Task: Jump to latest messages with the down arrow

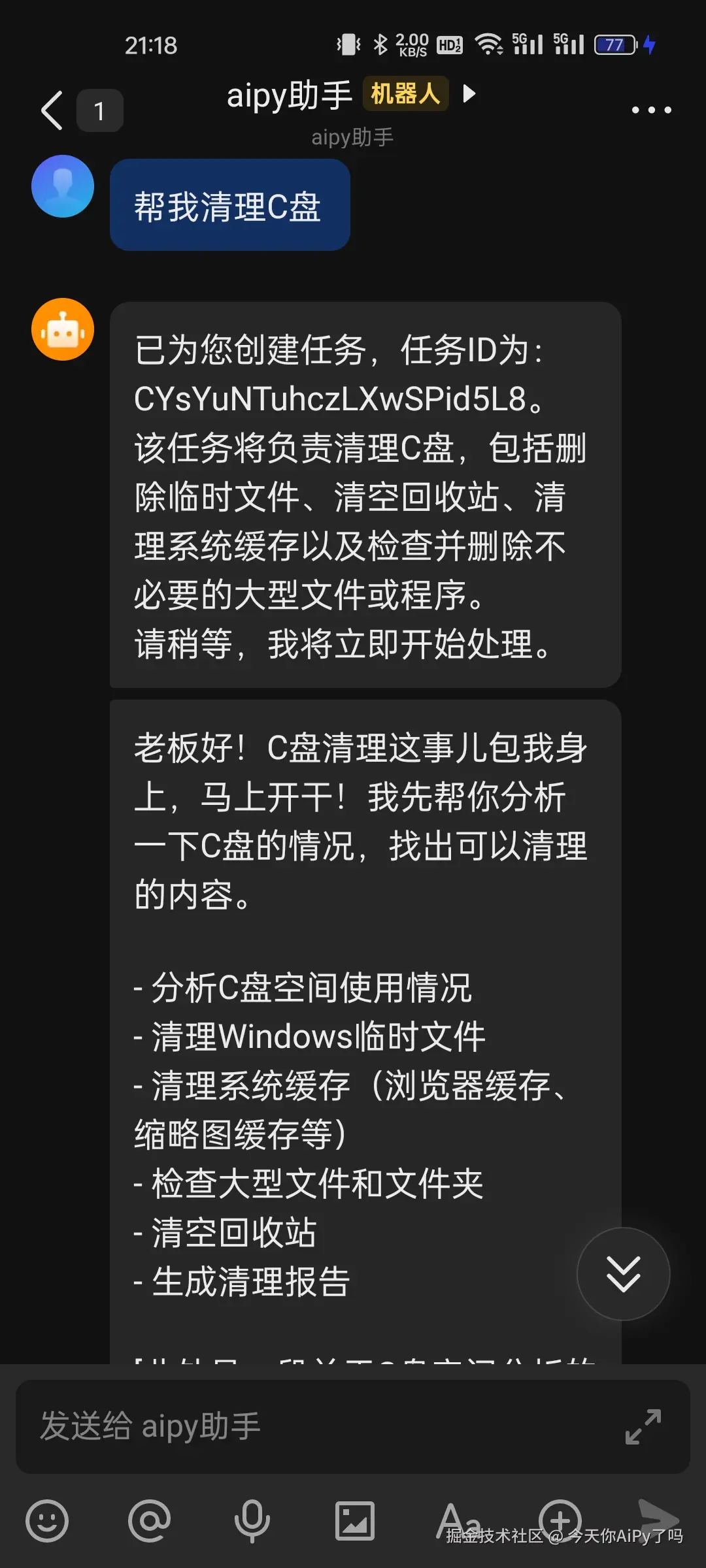Action: (x=623, y=1273)
